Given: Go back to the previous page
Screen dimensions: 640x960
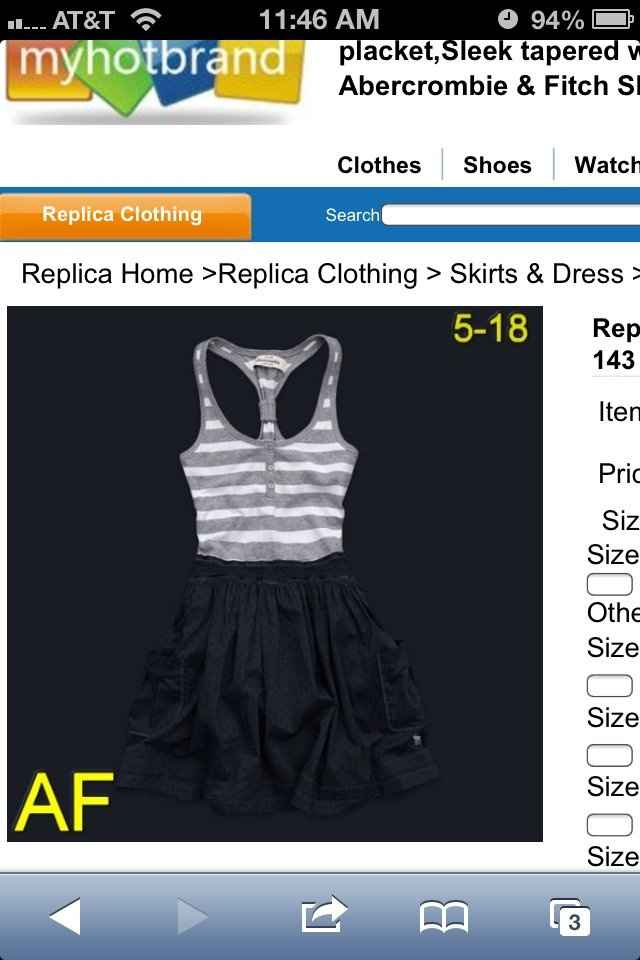Looking at the screenshot, I should pos(65,916).
